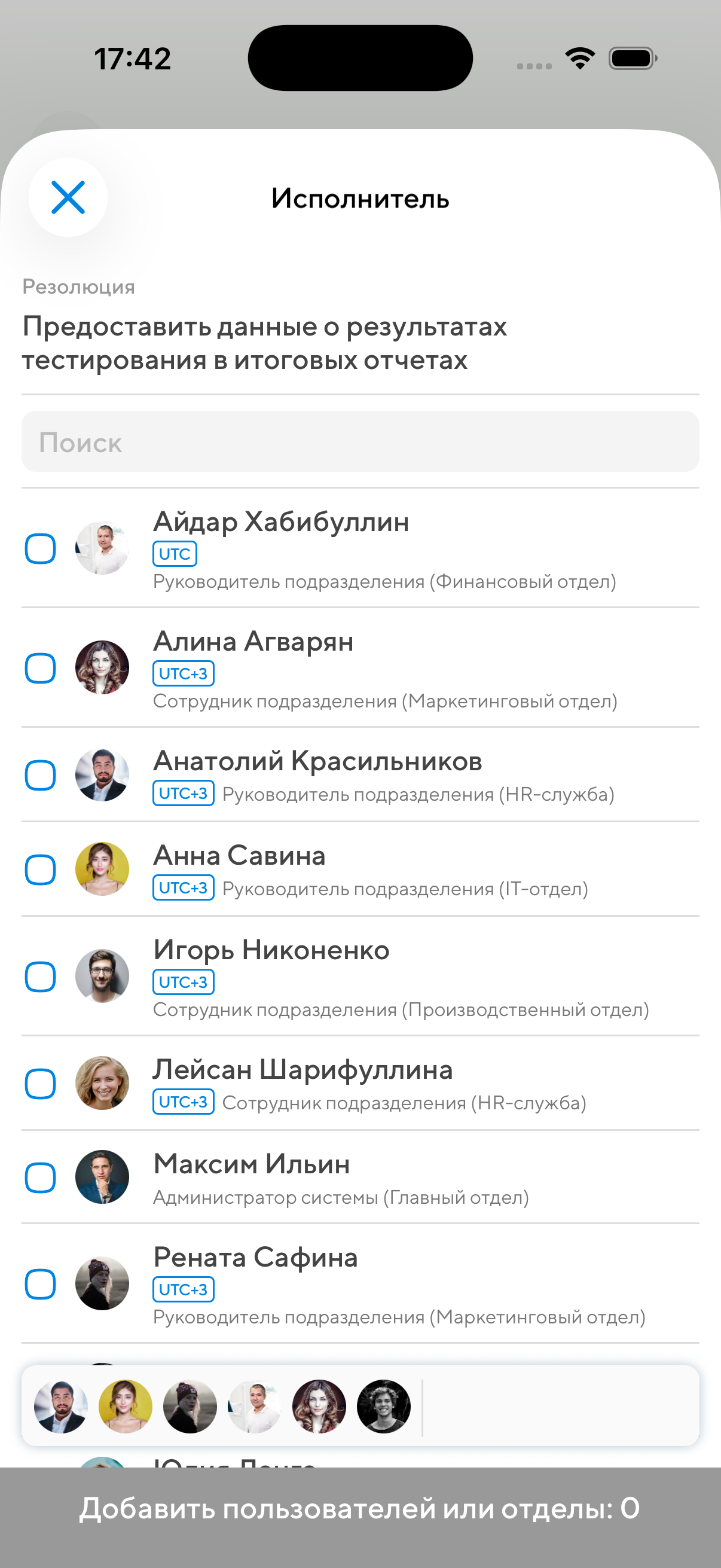This screenshot has height=1568, width=721.
Task: Choose Рената Сафина's checkbox
Action: point(40,1284)
